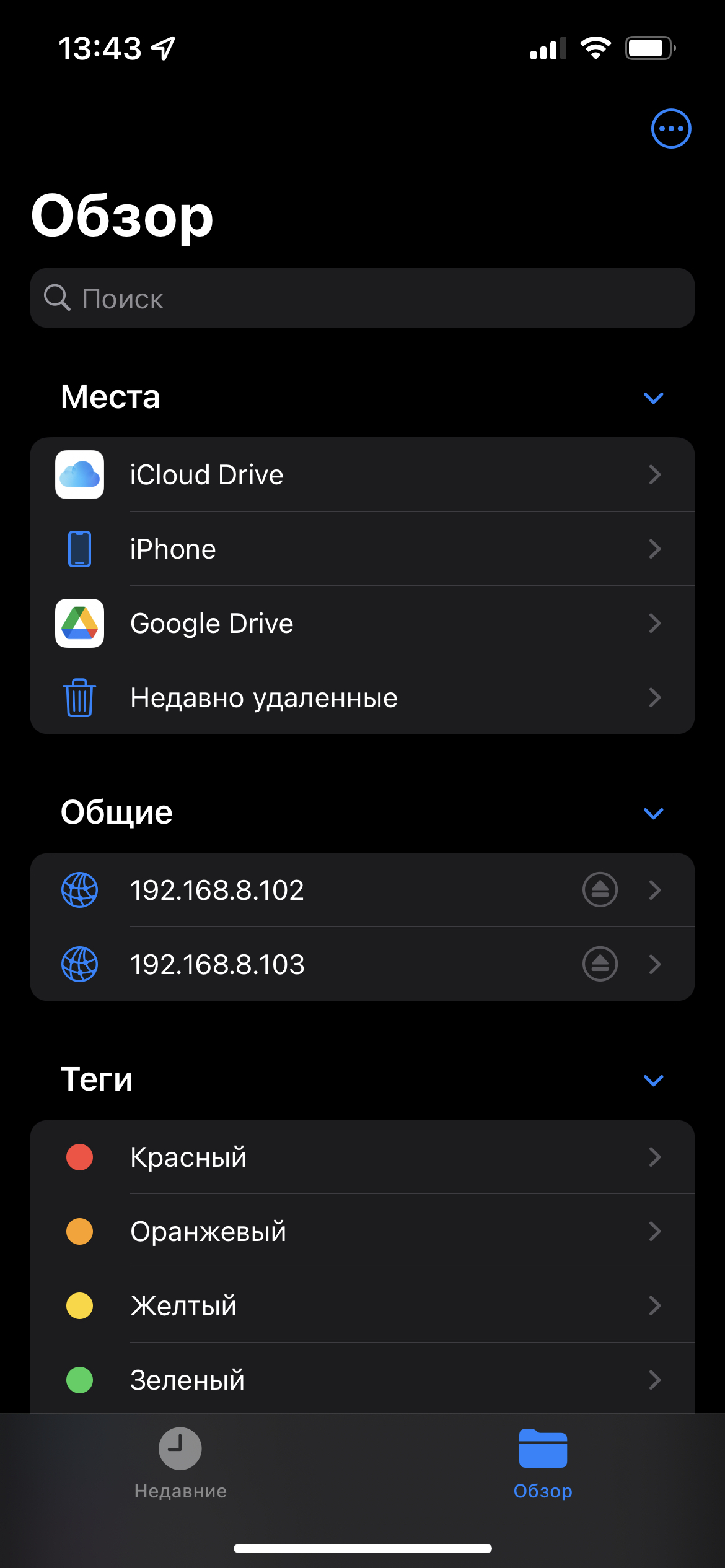Collapse the Теги section
Image resolution: width=725 pixels, height=1568 pixels.
click(x=654, y=1081)
